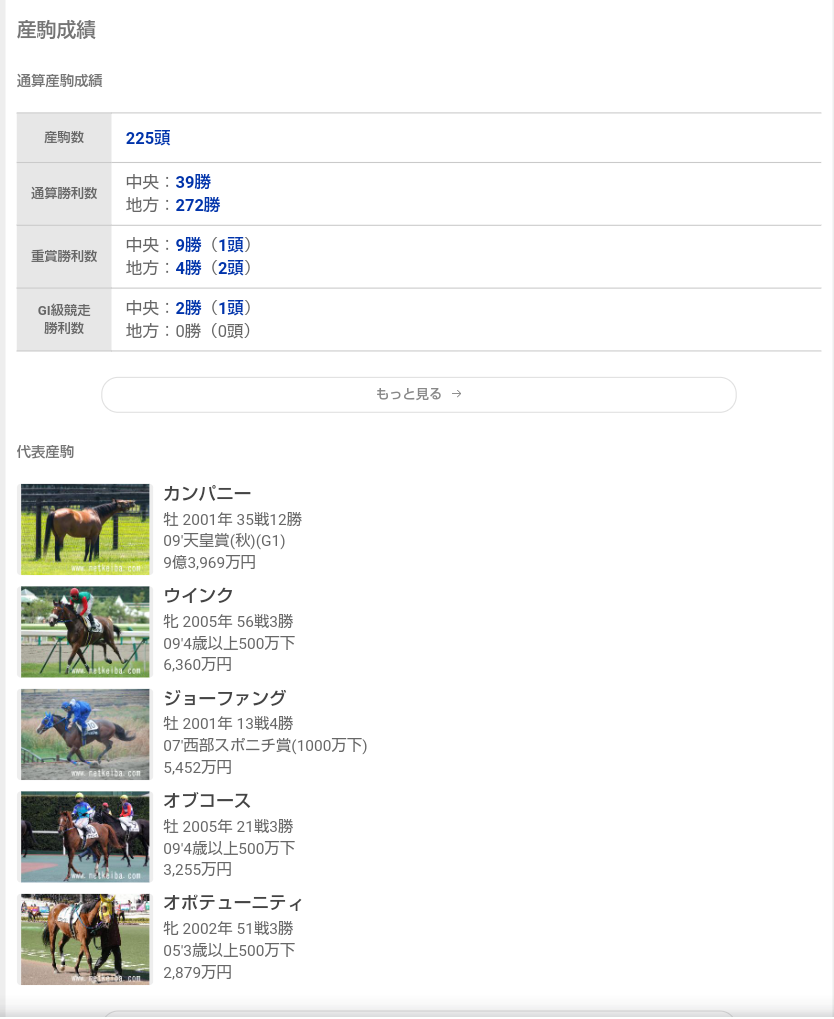Viewport: 834px width, 1019px height.
Task: Open horse カンパニー details
Action: (x=207, y=493)
